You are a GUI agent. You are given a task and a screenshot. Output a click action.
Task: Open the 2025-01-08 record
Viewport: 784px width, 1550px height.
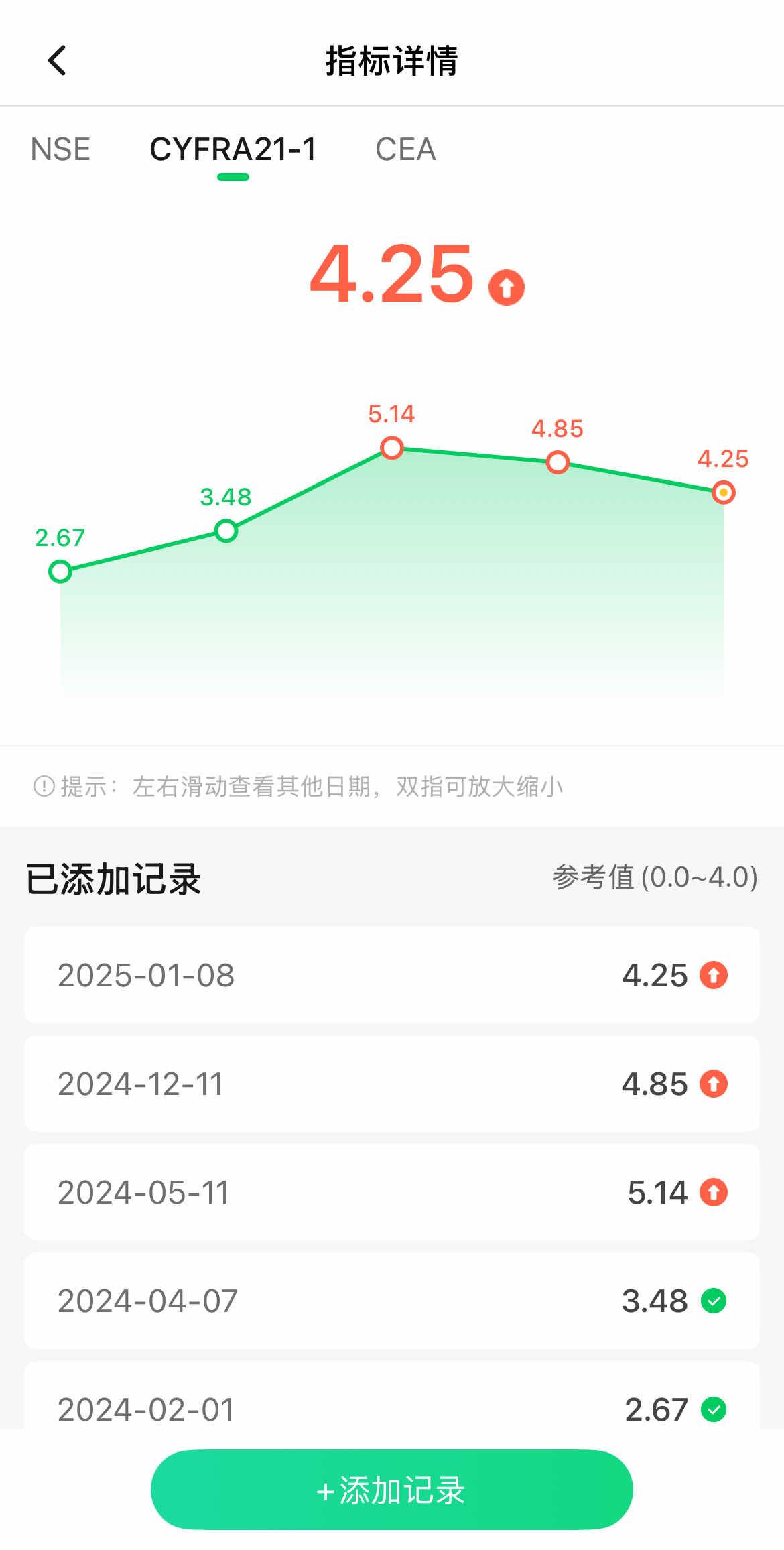pos(391,975)
